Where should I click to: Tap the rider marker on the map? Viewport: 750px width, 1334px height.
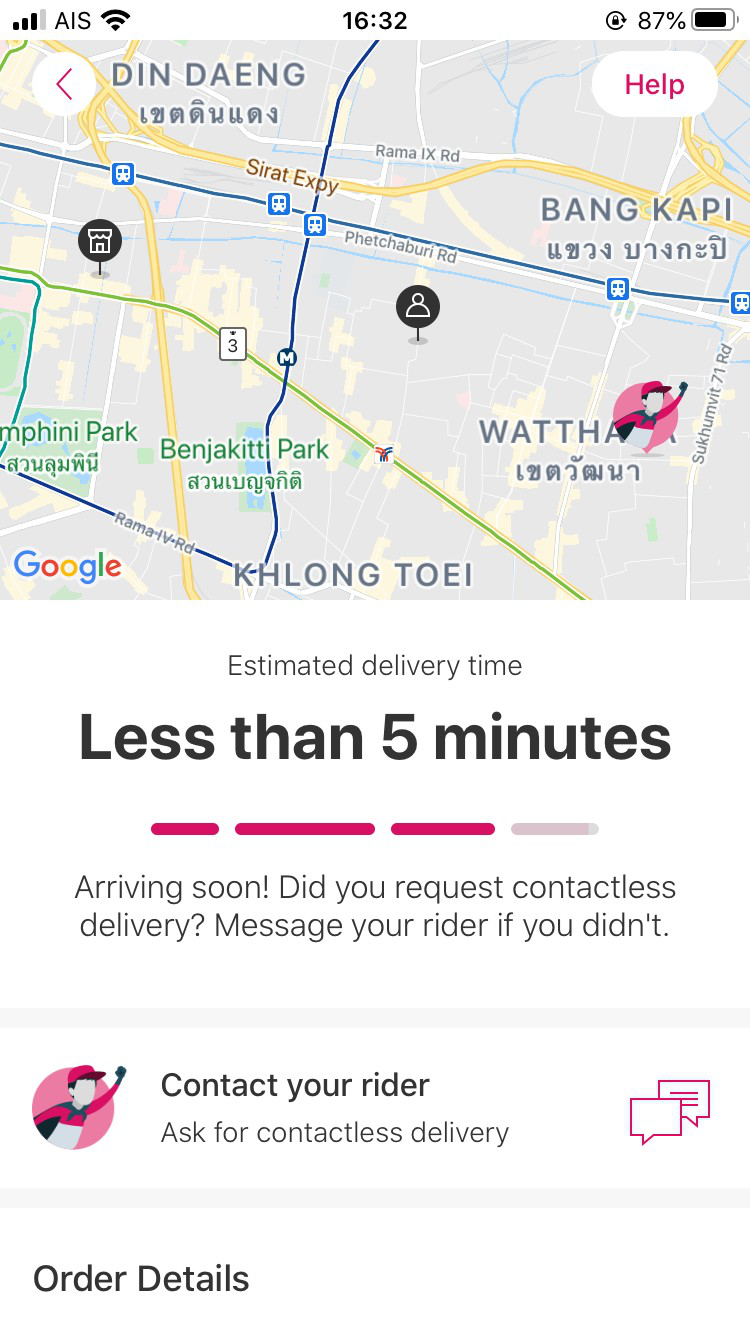(x=648, y=417)
